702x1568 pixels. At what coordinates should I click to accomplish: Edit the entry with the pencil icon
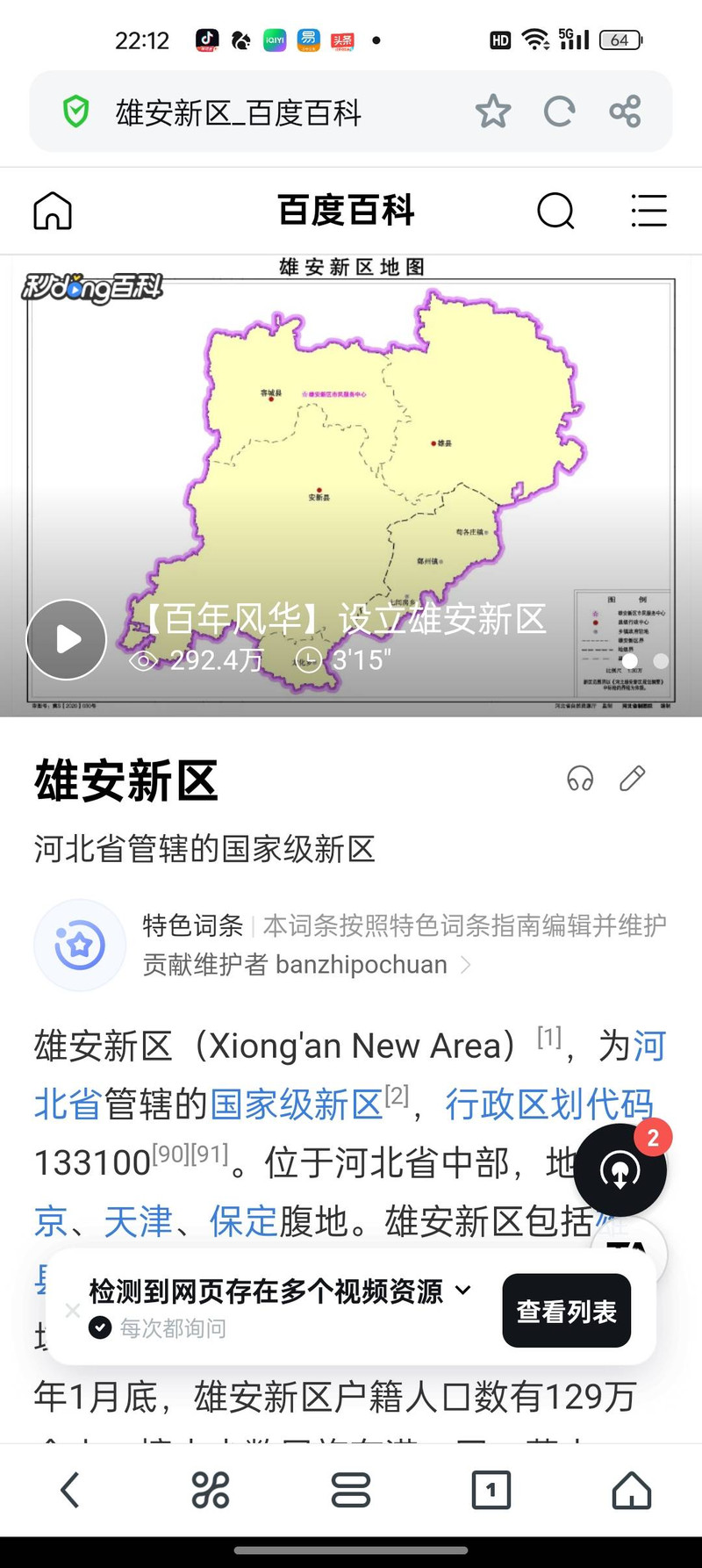(x=633, y=778)
